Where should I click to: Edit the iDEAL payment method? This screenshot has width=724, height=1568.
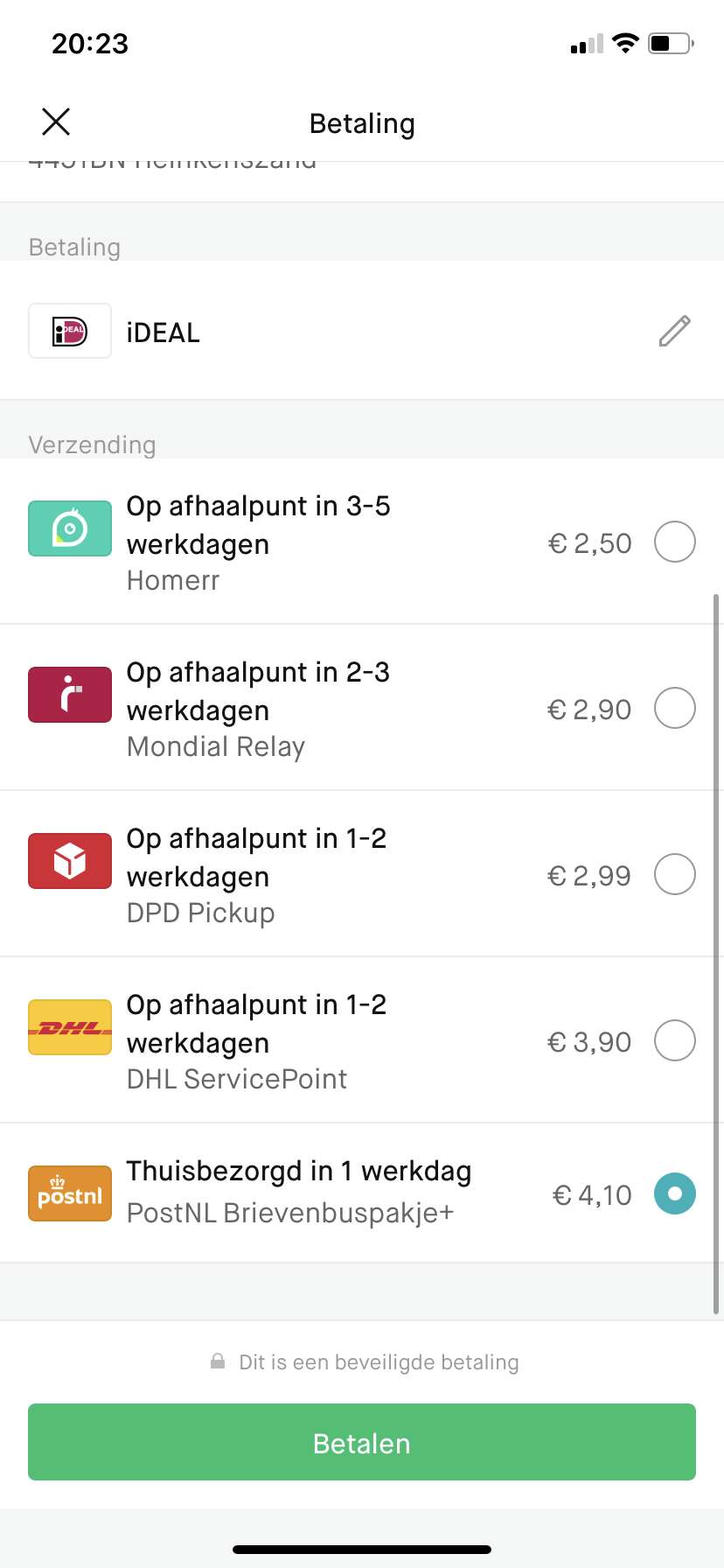coord(674,331)
